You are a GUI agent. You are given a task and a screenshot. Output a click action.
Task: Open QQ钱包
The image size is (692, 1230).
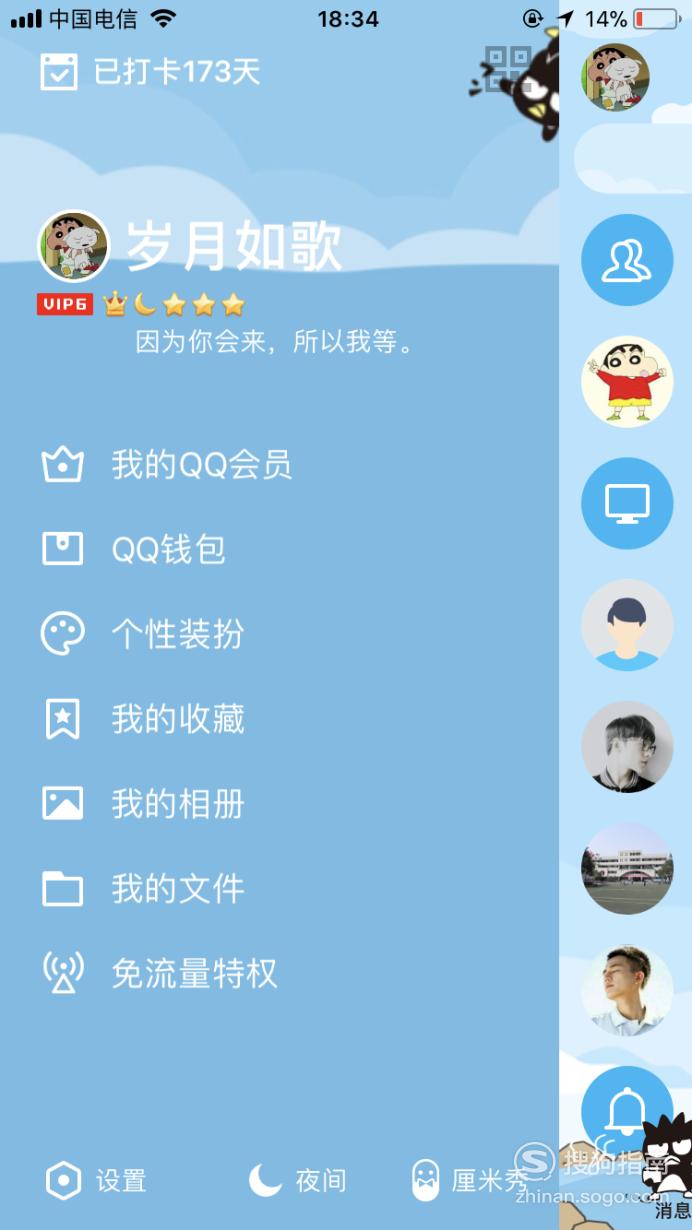(x=133, y=550)
